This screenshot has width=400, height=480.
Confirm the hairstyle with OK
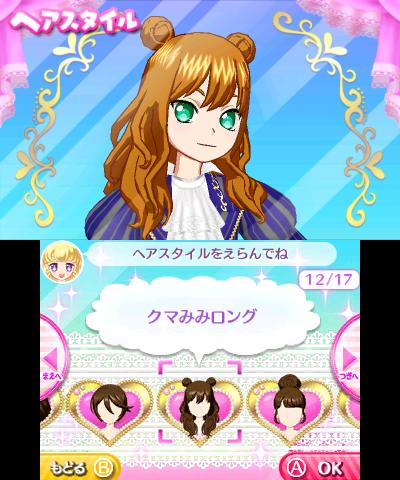pyautogui.click(x=319, y=468)
